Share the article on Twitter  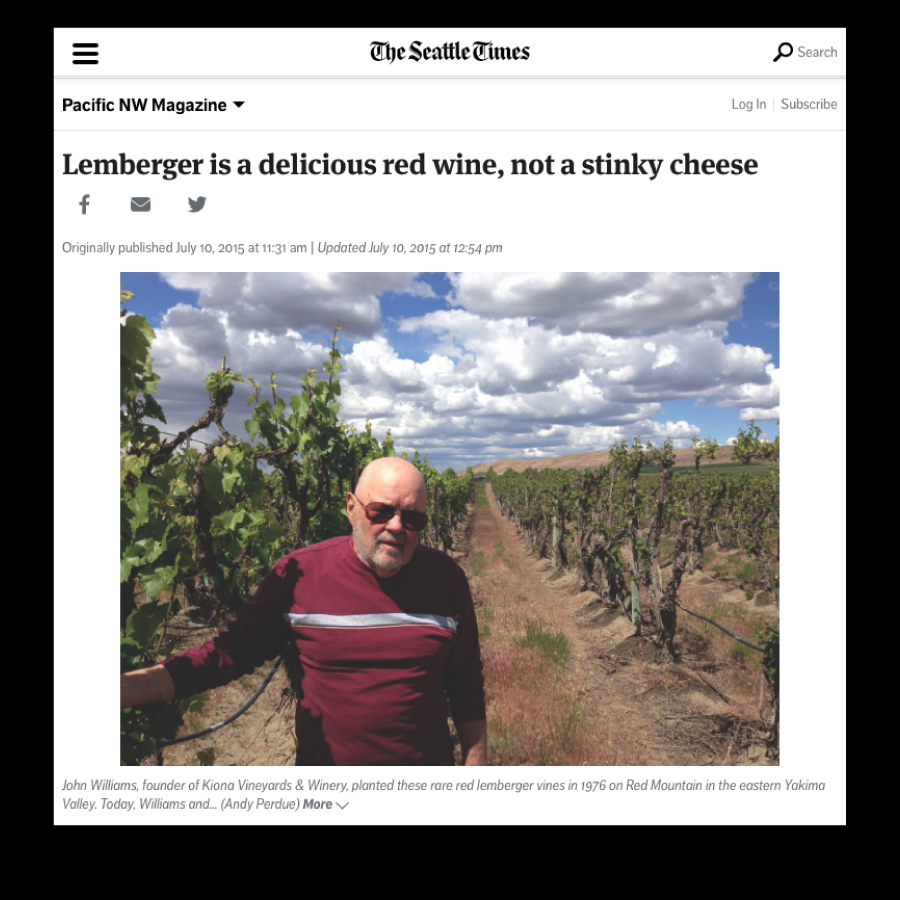click(x=197, y=204)
